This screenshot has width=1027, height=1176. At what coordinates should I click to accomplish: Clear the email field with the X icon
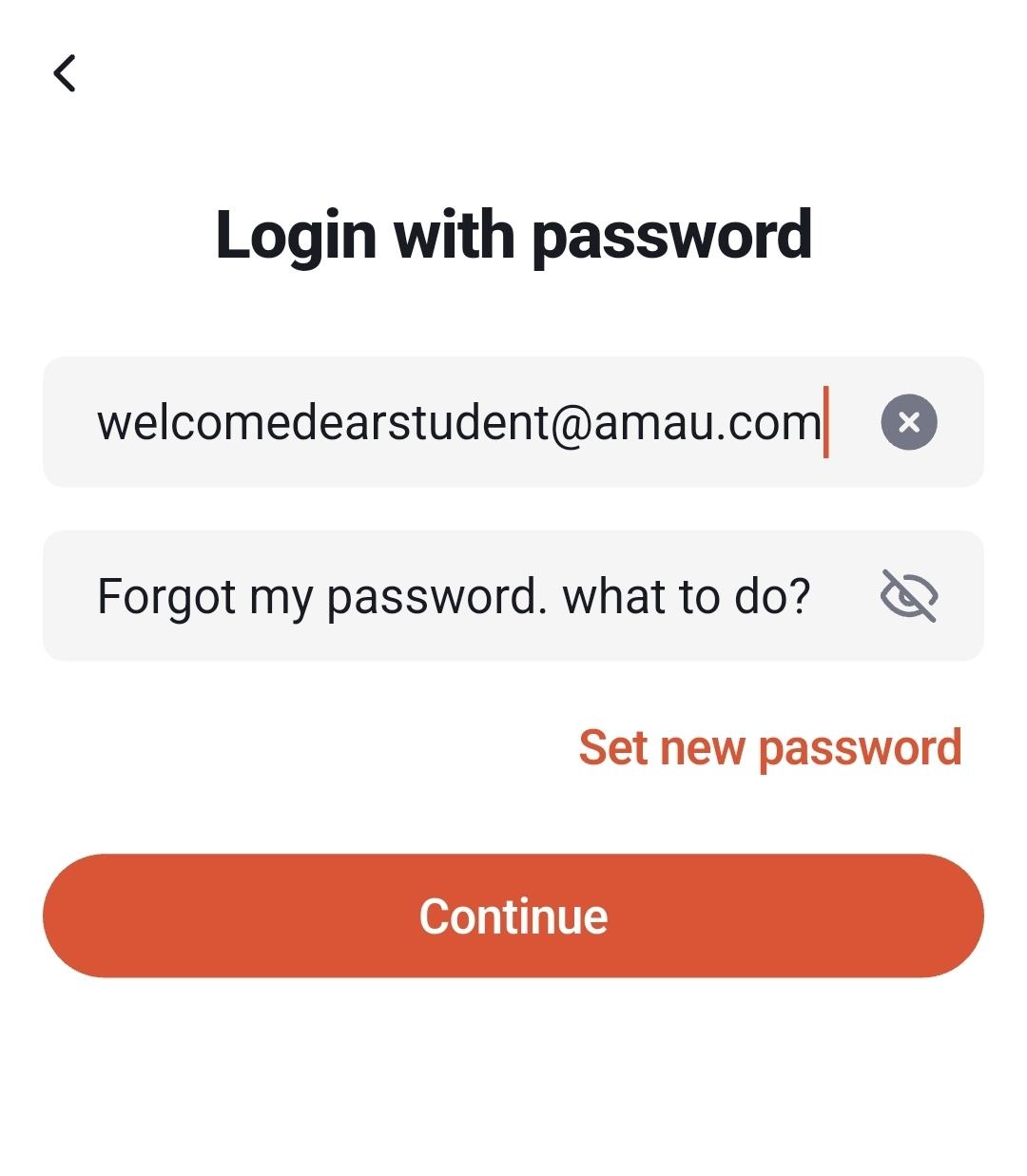pos(908,422)
